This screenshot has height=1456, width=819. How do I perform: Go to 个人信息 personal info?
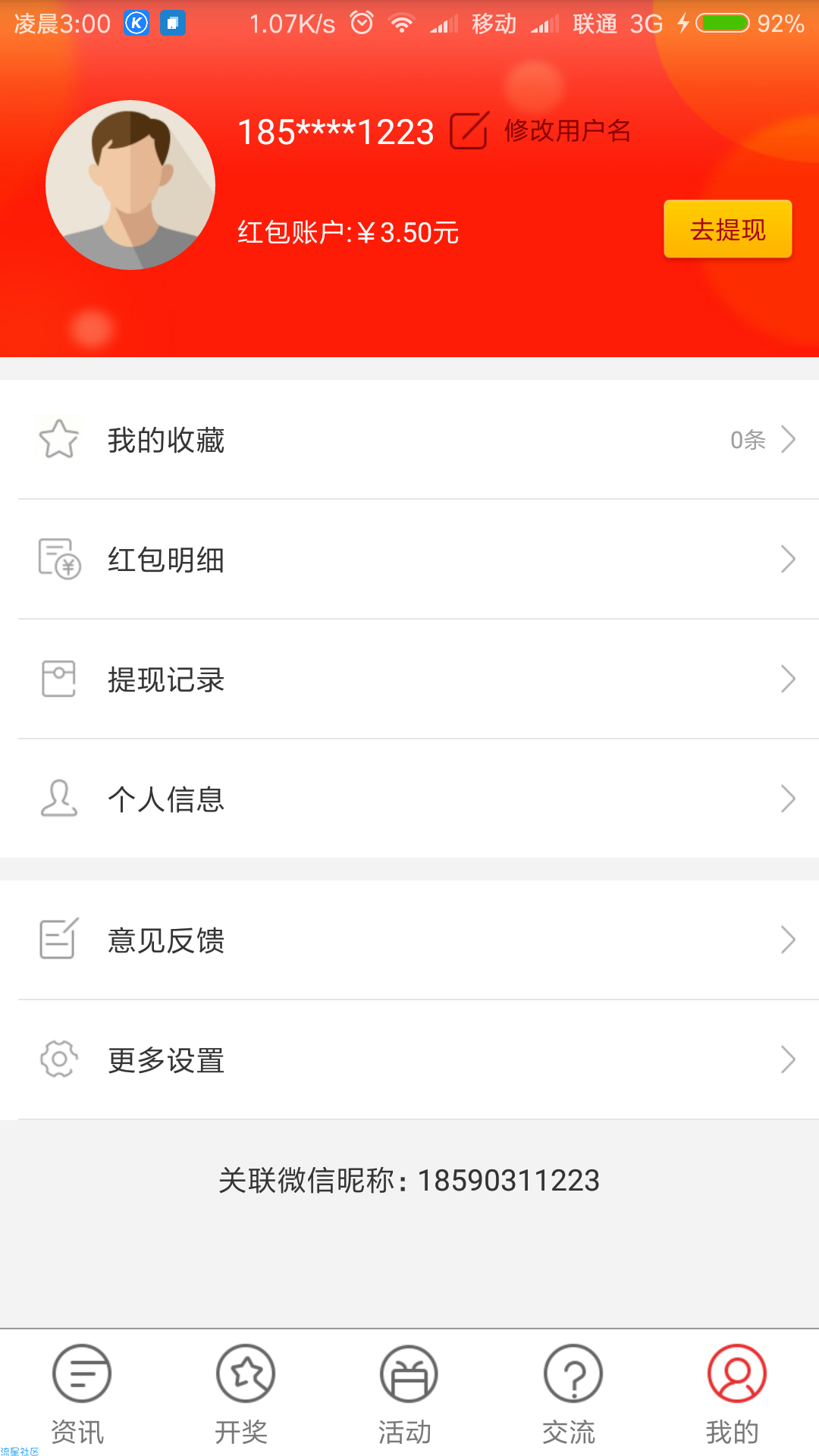pos(409,799)
